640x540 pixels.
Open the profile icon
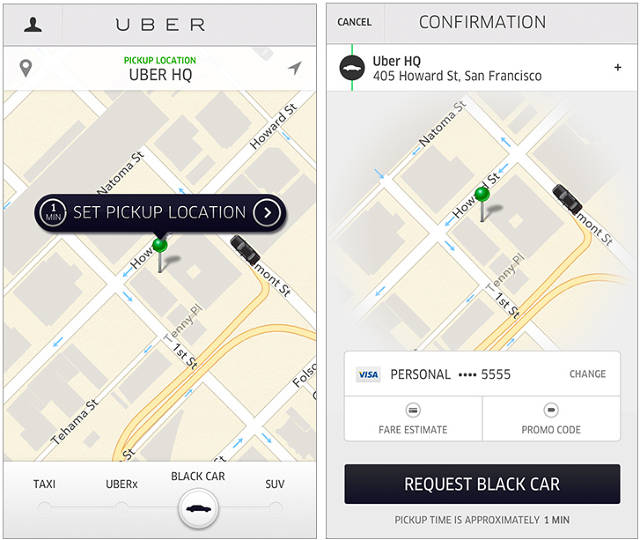pos(33,25)
